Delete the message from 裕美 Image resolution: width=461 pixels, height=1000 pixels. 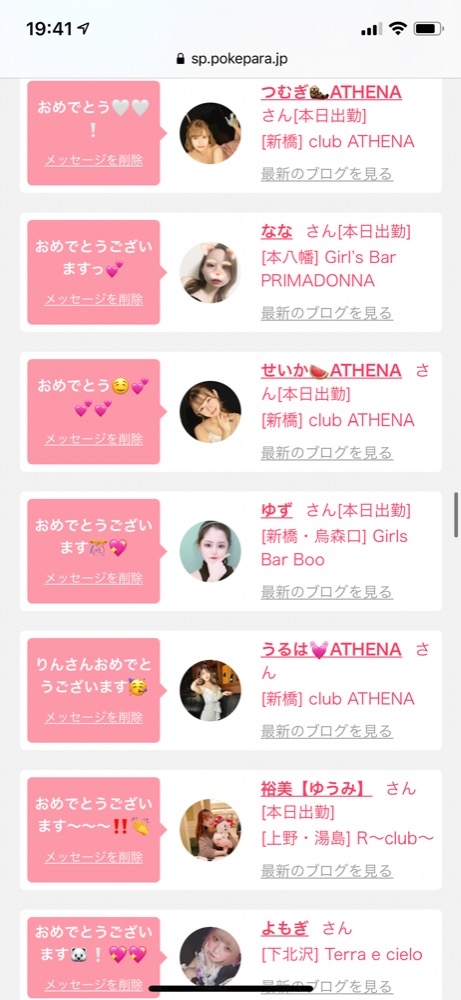point(94,857)
